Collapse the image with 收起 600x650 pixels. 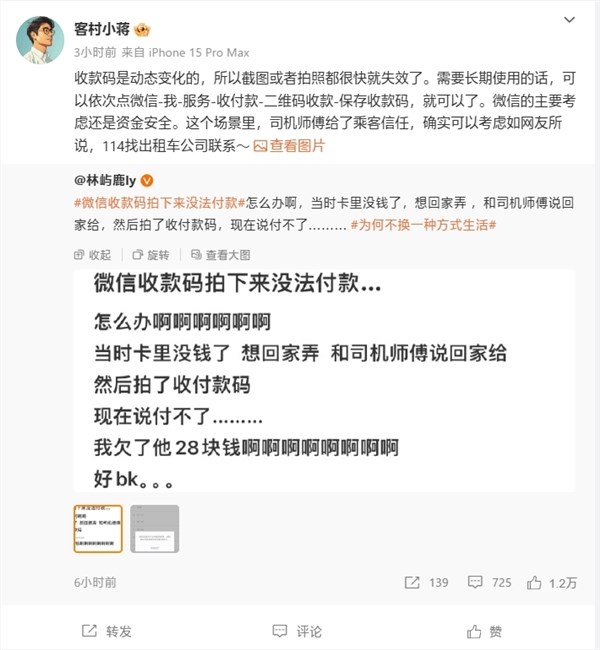[x=92, y=254]
